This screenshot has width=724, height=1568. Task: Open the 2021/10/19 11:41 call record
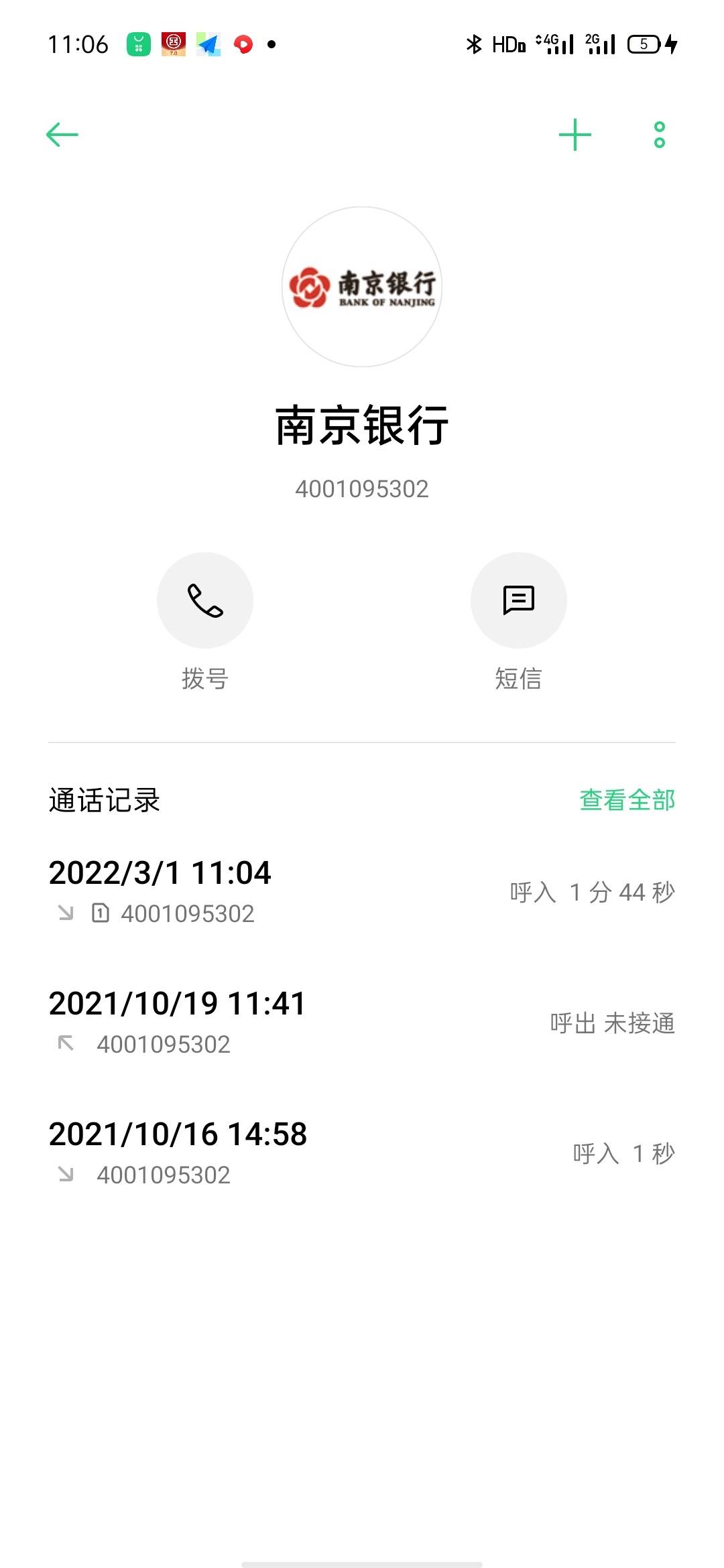click(362, 1023)
